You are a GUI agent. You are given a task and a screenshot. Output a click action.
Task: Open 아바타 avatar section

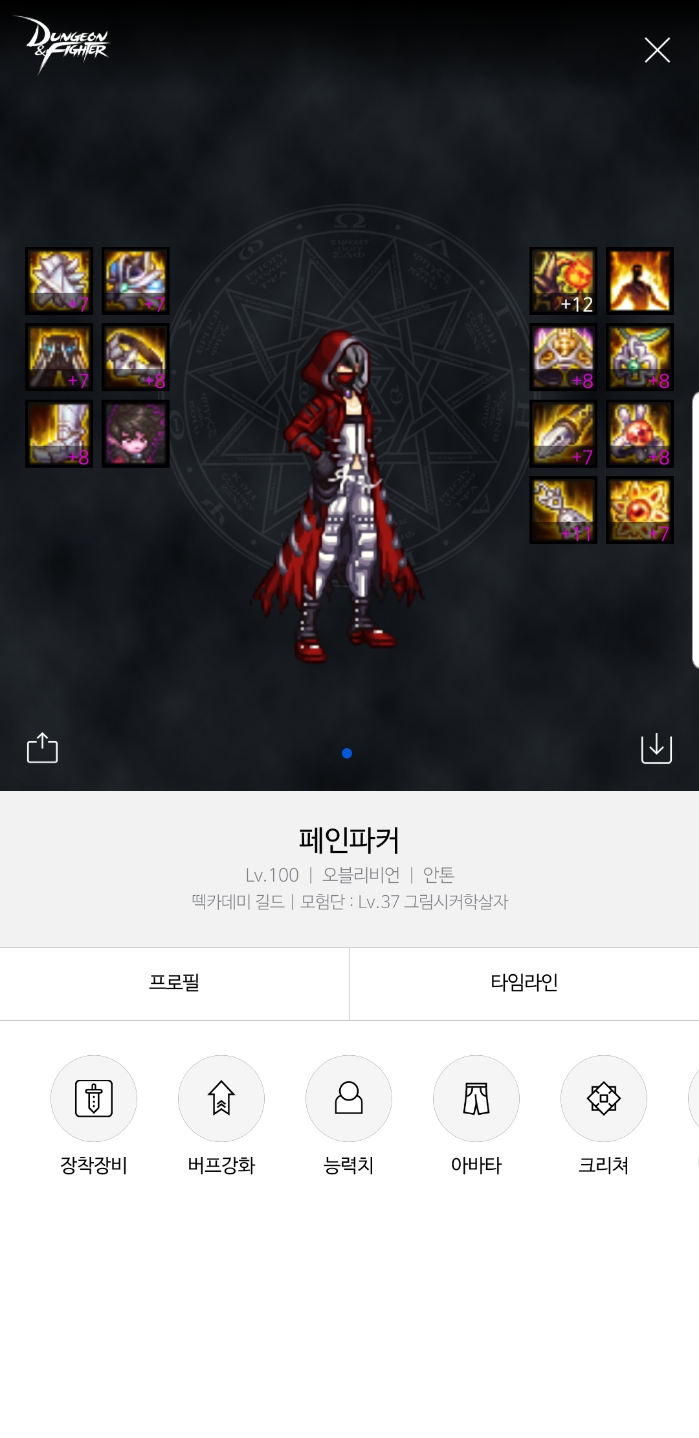(x=476, y=1099)
